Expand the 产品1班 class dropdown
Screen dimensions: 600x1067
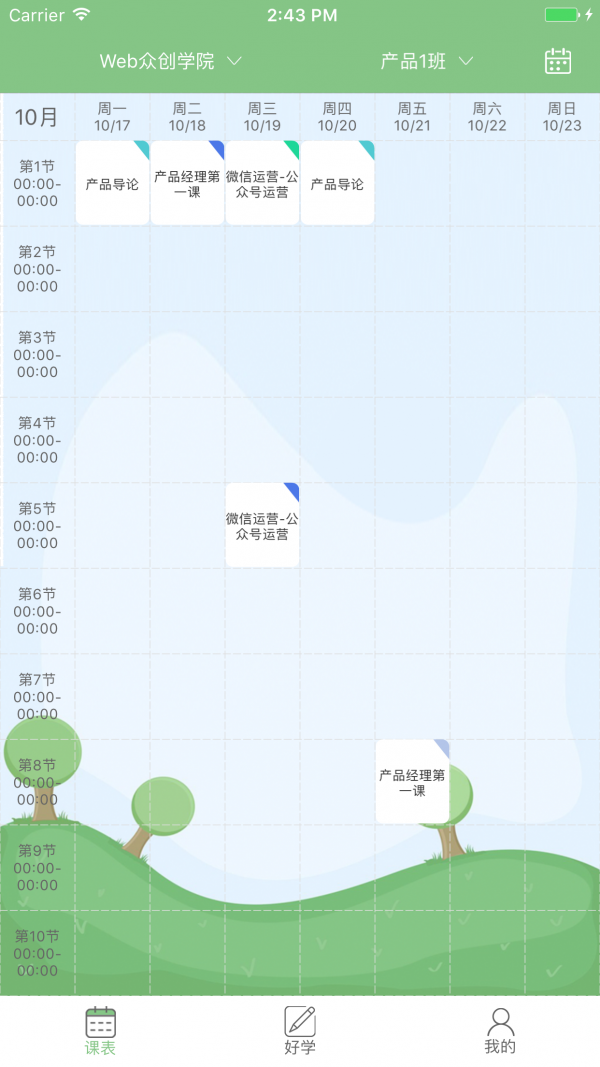click(x=426, y=61)
